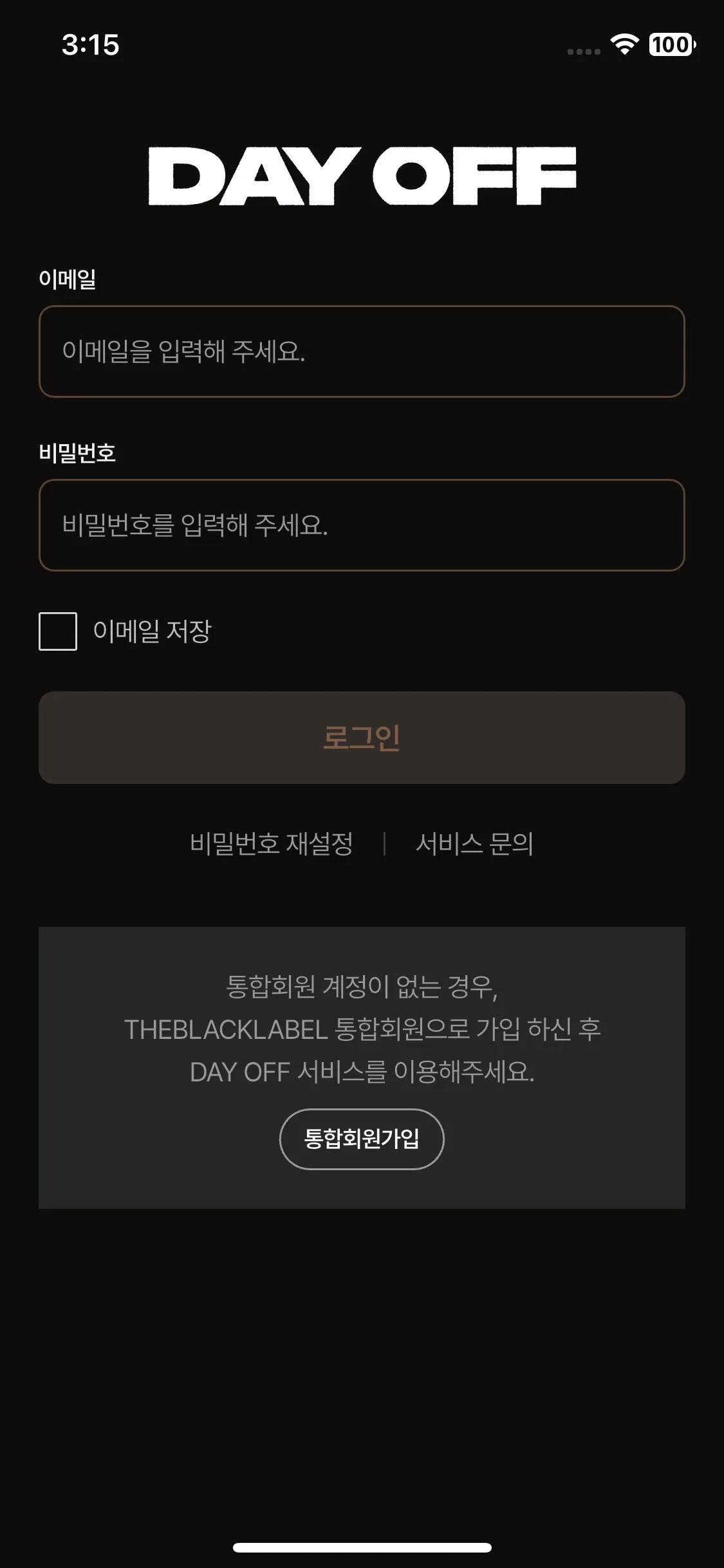This screenshot has height=1568, width=724.
Task: Open the 비밀번호 재설정 password reset link
Action: click(272, 844)
